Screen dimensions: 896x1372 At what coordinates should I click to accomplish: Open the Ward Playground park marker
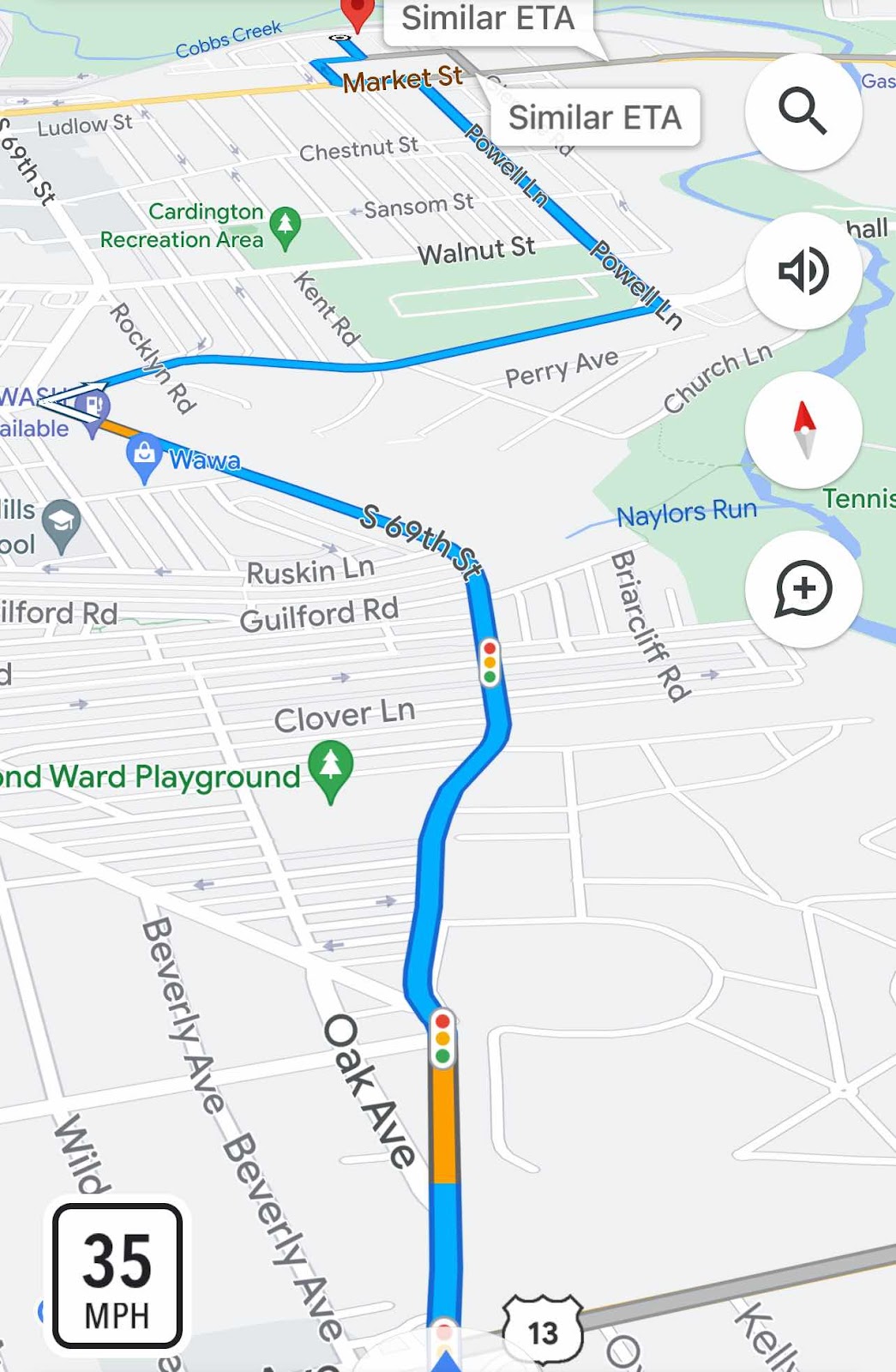pyautogui.click(x=331, y=767)
